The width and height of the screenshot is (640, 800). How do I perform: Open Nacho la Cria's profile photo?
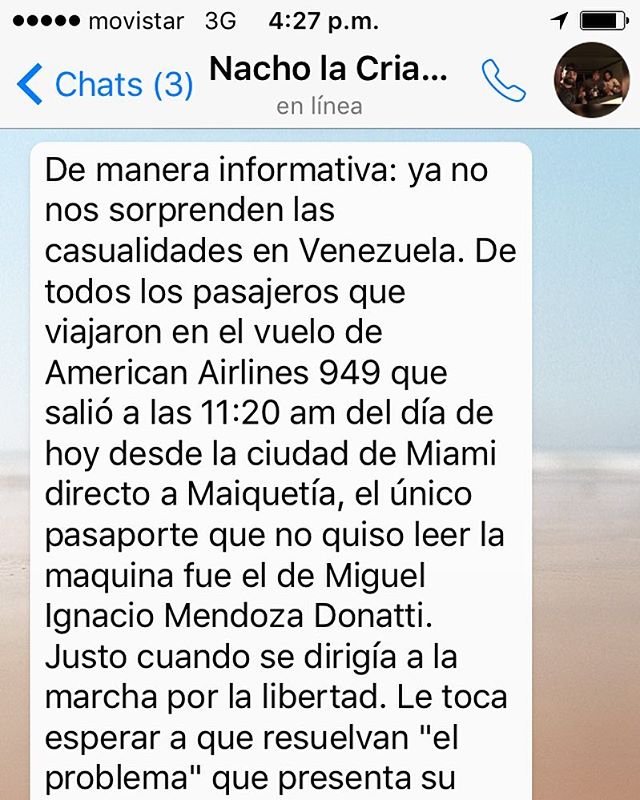(x=592, y=81)
